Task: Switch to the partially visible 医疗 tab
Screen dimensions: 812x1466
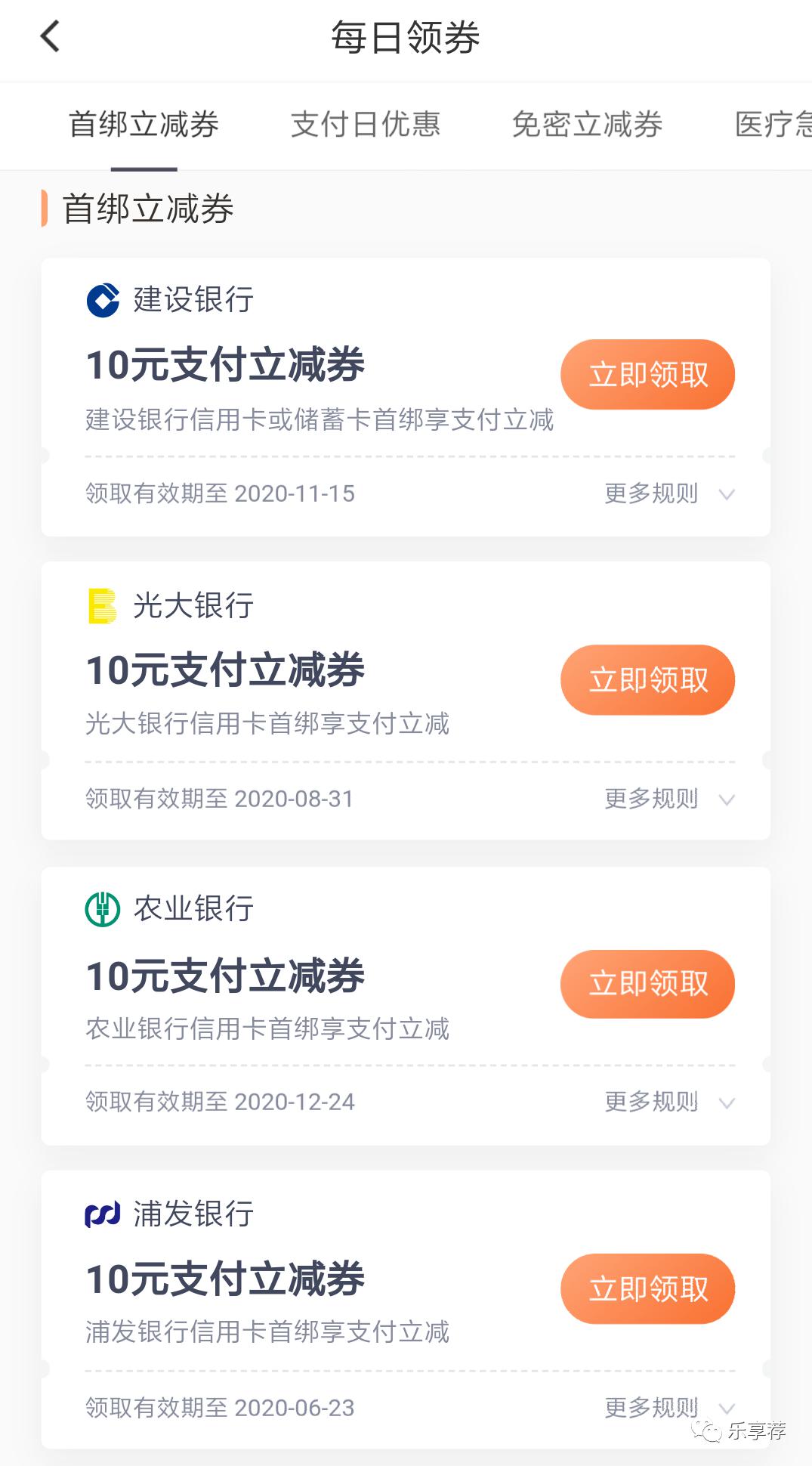Action: click(x=772, y=125)
